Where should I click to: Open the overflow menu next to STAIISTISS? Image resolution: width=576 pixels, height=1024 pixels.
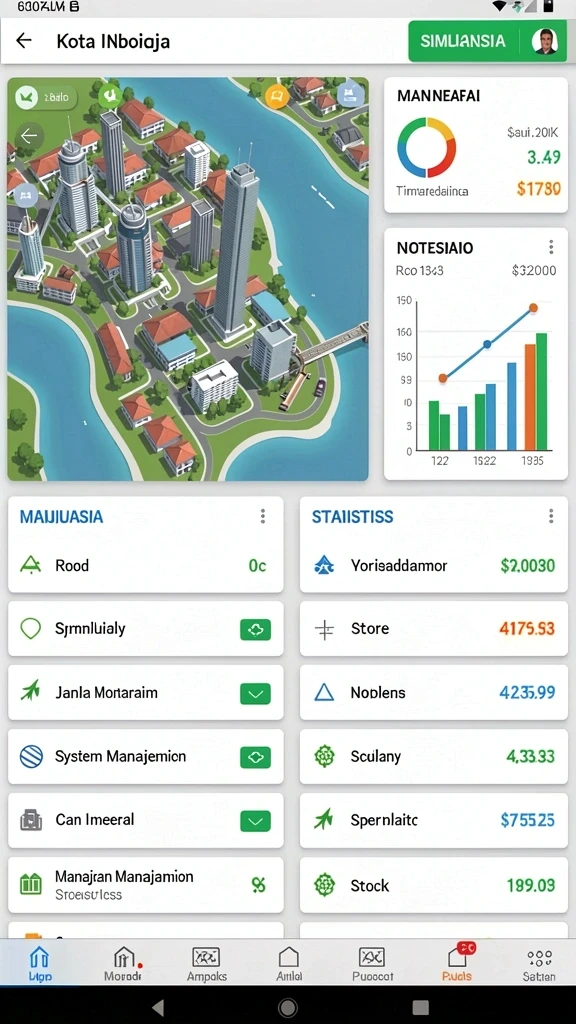point(551,517)
